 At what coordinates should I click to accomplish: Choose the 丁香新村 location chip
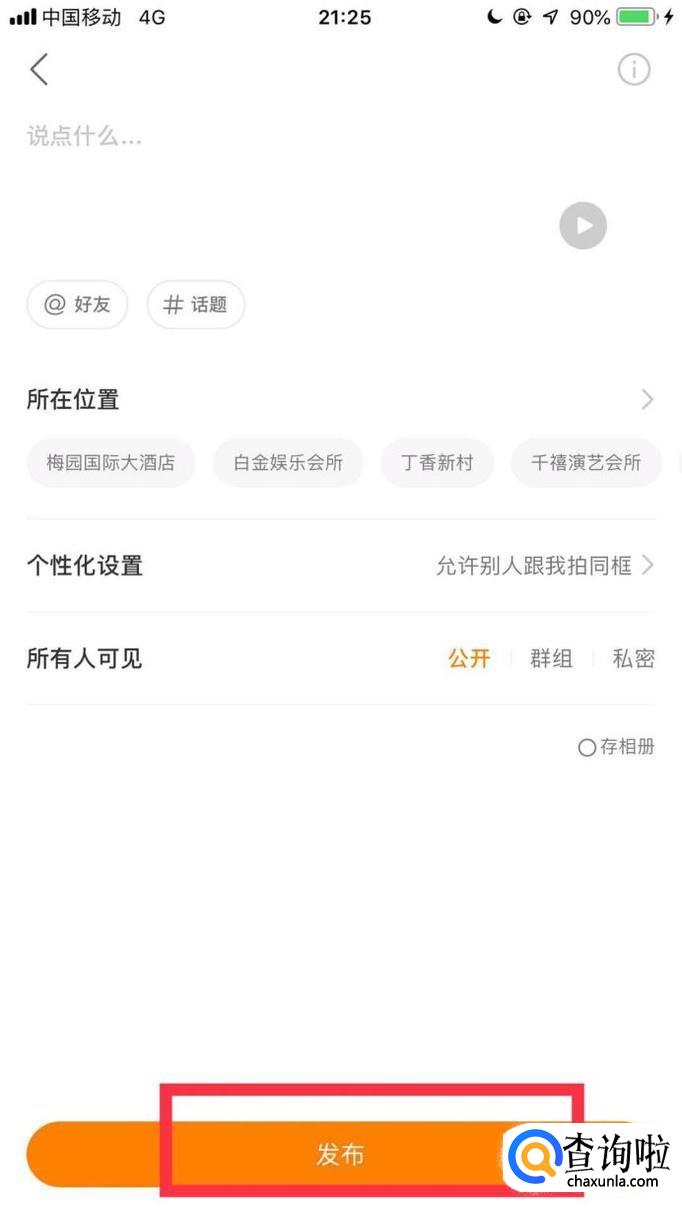pyautogui.click(x=437, y=463)
